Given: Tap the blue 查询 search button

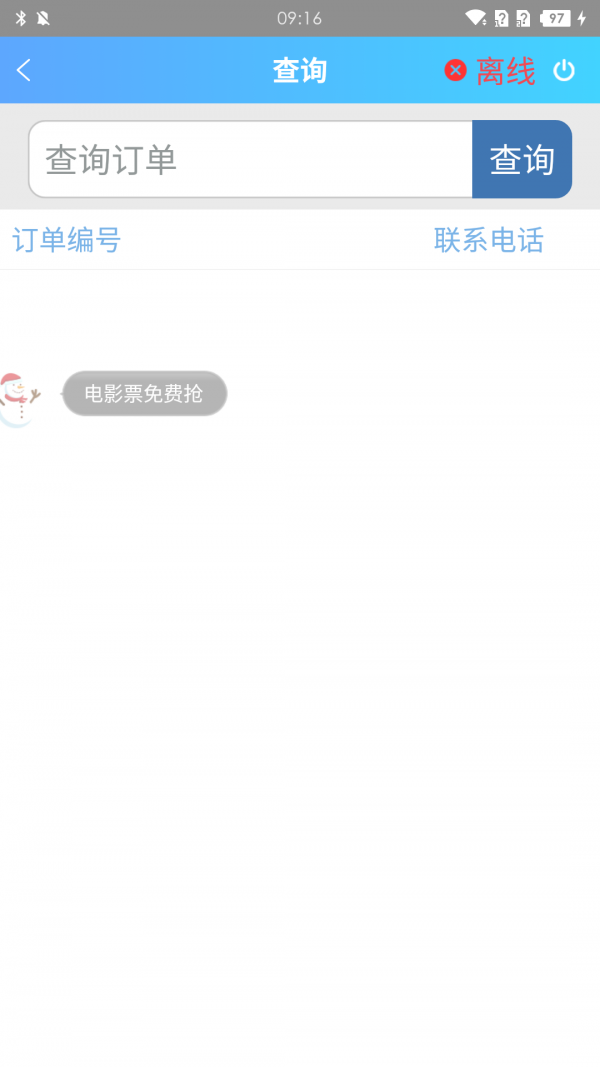Looking at the screenshot, I should click(x=521, y=160).
